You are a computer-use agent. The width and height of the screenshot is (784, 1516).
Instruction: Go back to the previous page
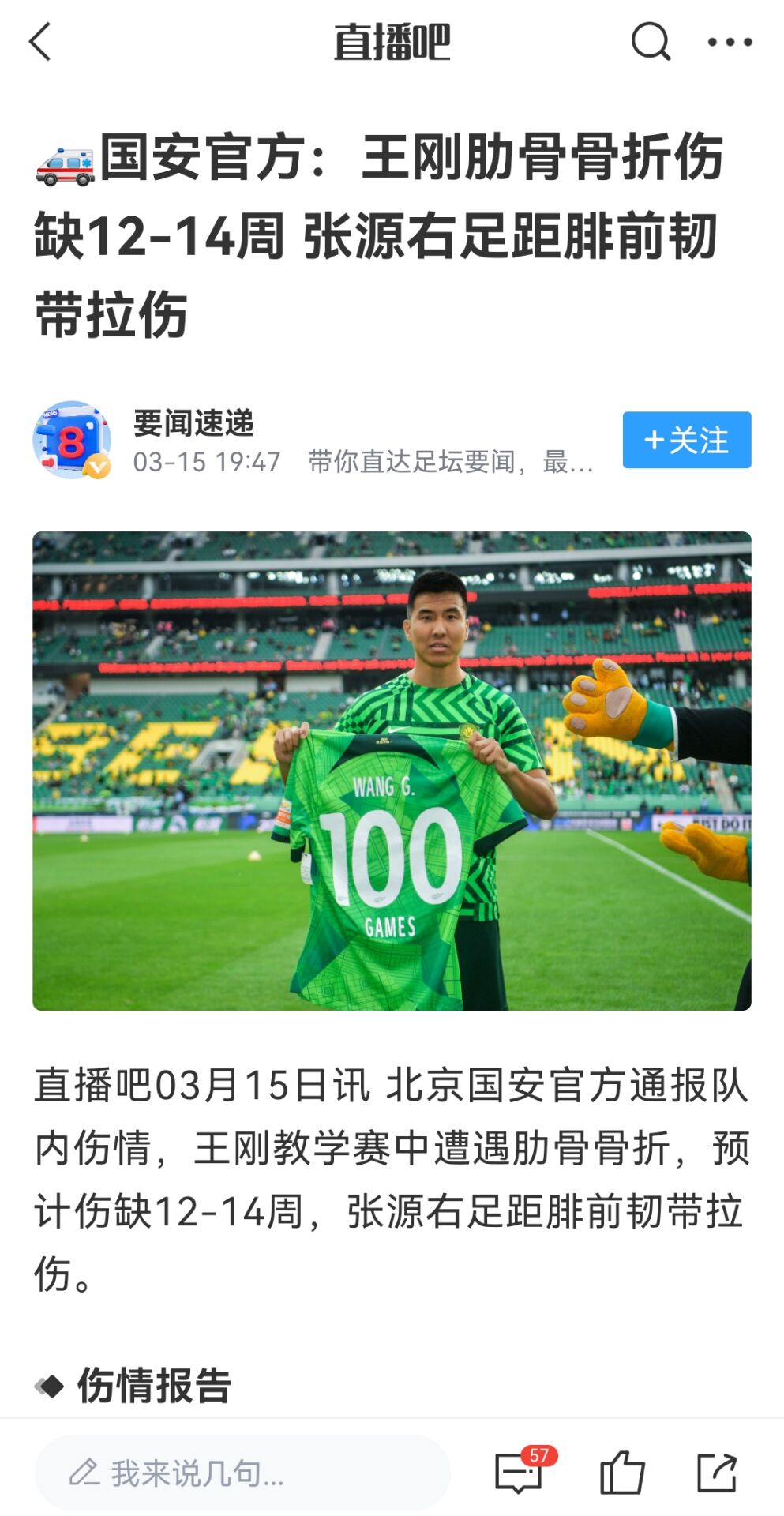[41, 42]
